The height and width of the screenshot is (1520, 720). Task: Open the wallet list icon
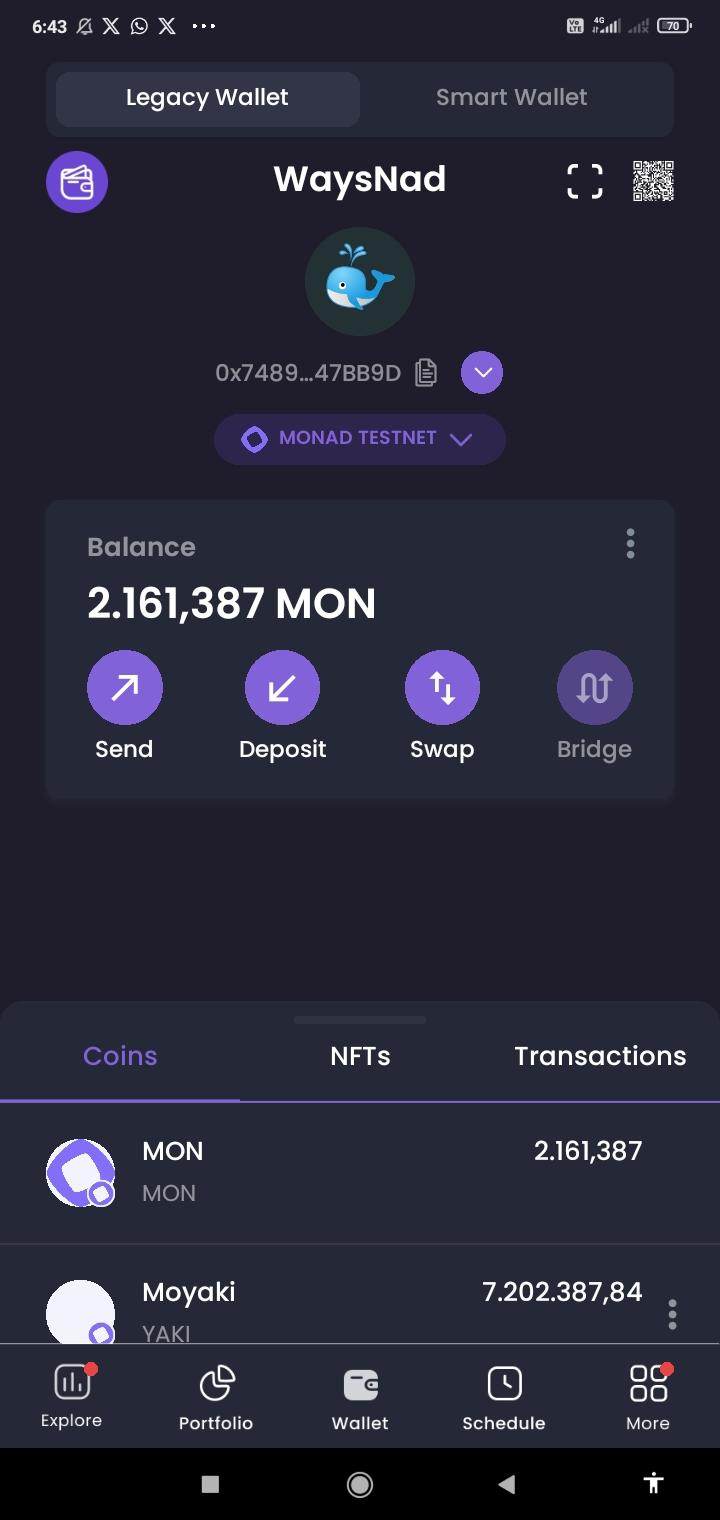(x=77, y=182)
